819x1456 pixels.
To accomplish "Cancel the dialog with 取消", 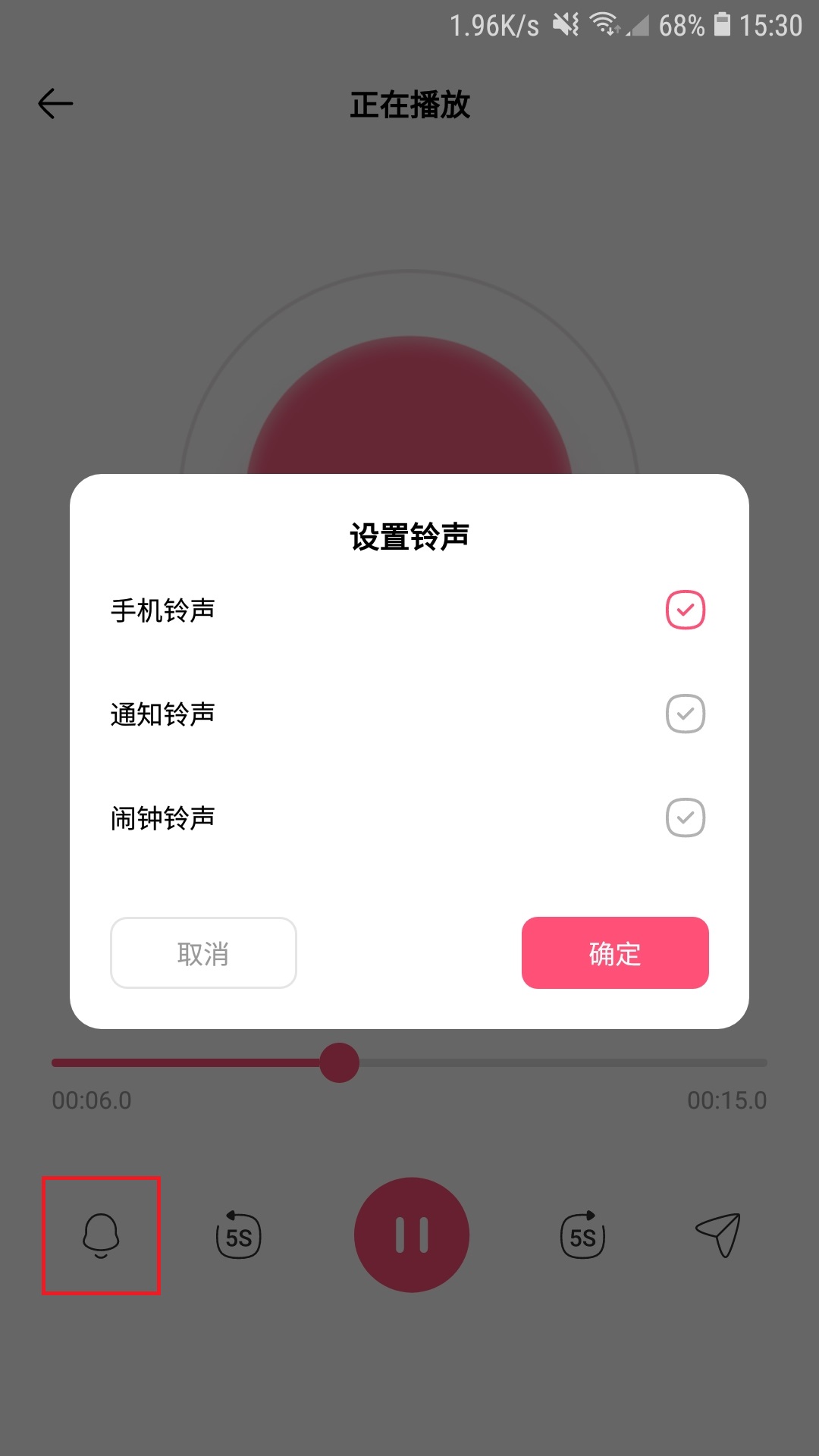I will tap(203, 953).
